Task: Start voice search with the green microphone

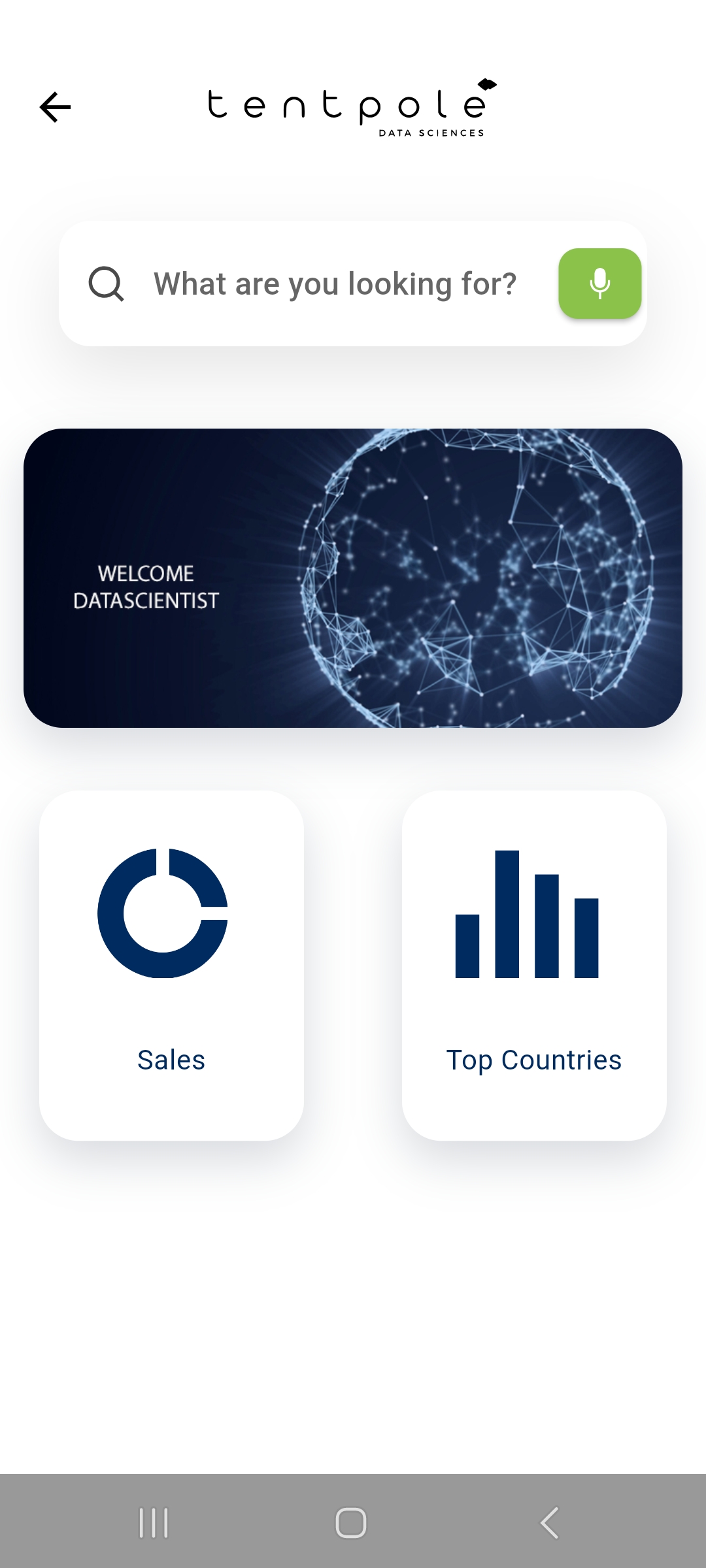Action: click(599, 284)
